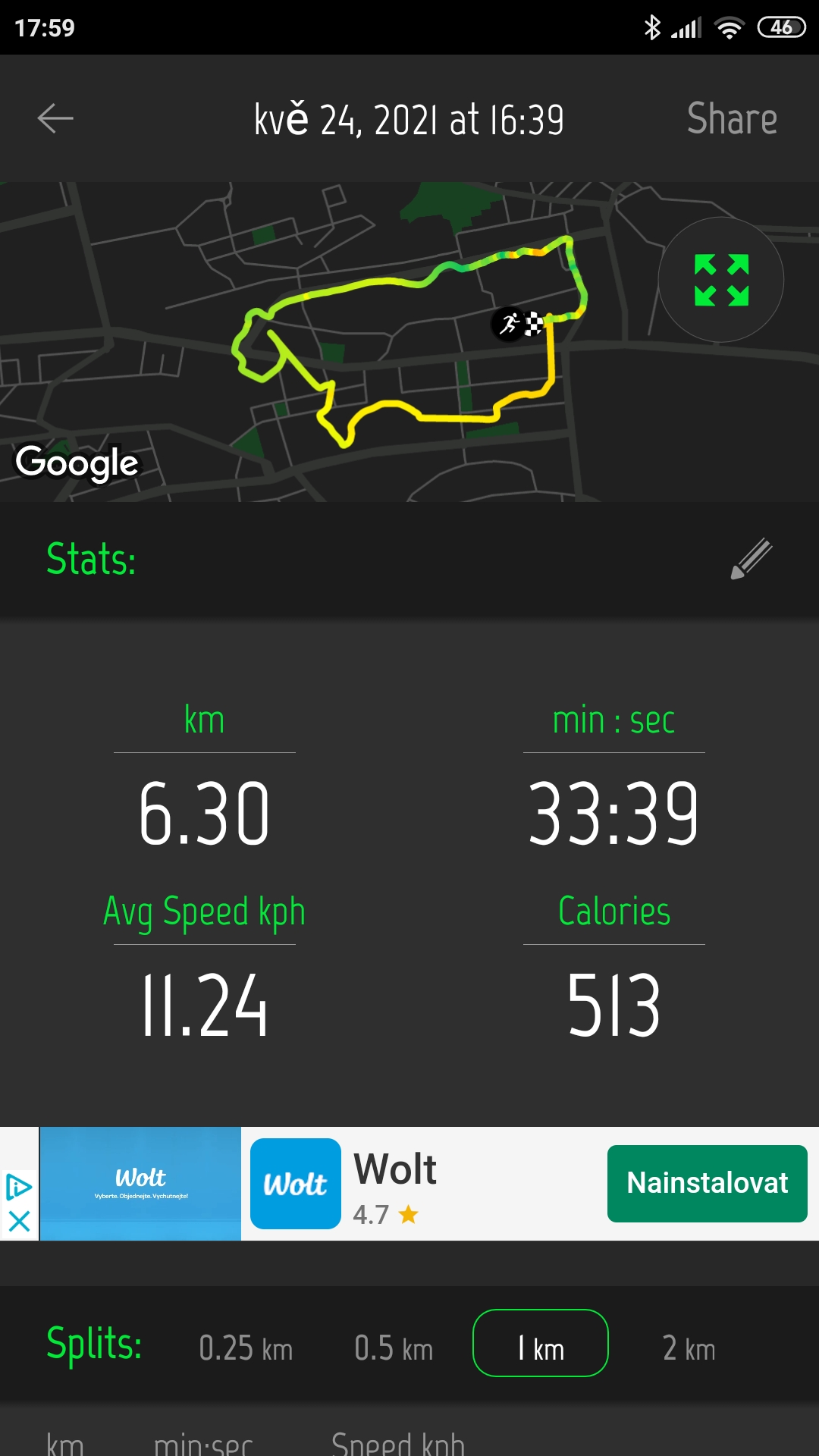
Task: Install the Wolt app via Nainstalovat
Action: pos(707,1183)
